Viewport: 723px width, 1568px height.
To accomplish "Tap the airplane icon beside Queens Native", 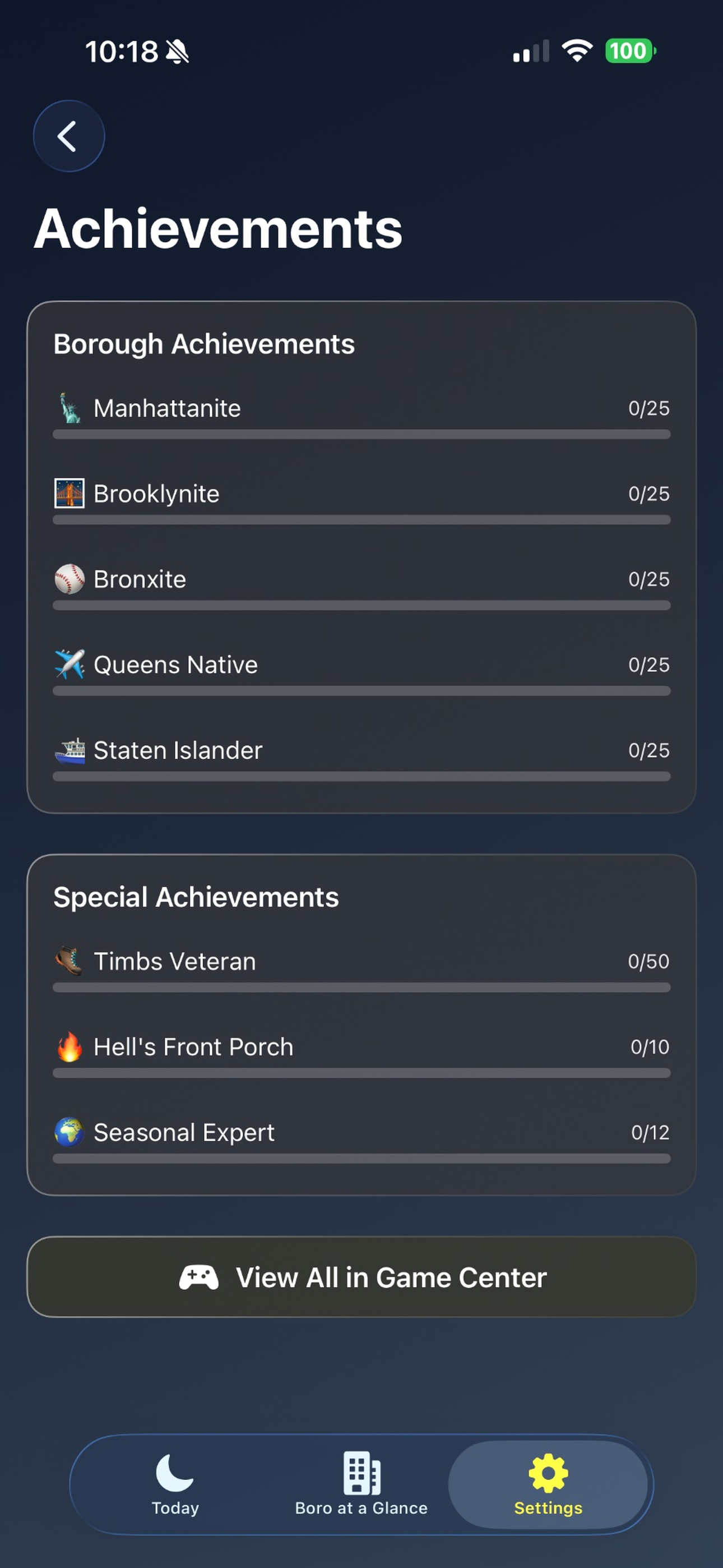I will coord(70,664).
